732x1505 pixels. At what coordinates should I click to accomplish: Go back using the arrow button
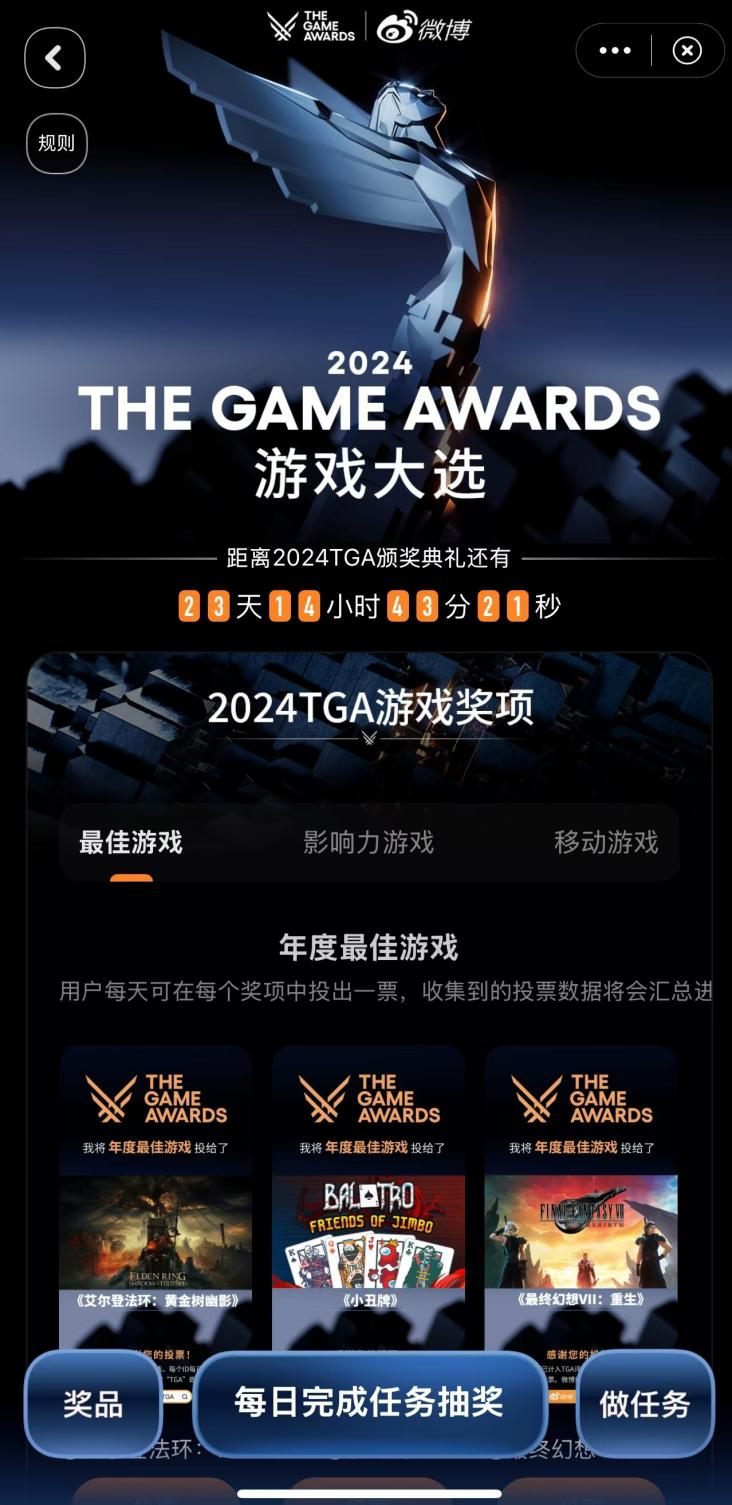click(55, 58)
